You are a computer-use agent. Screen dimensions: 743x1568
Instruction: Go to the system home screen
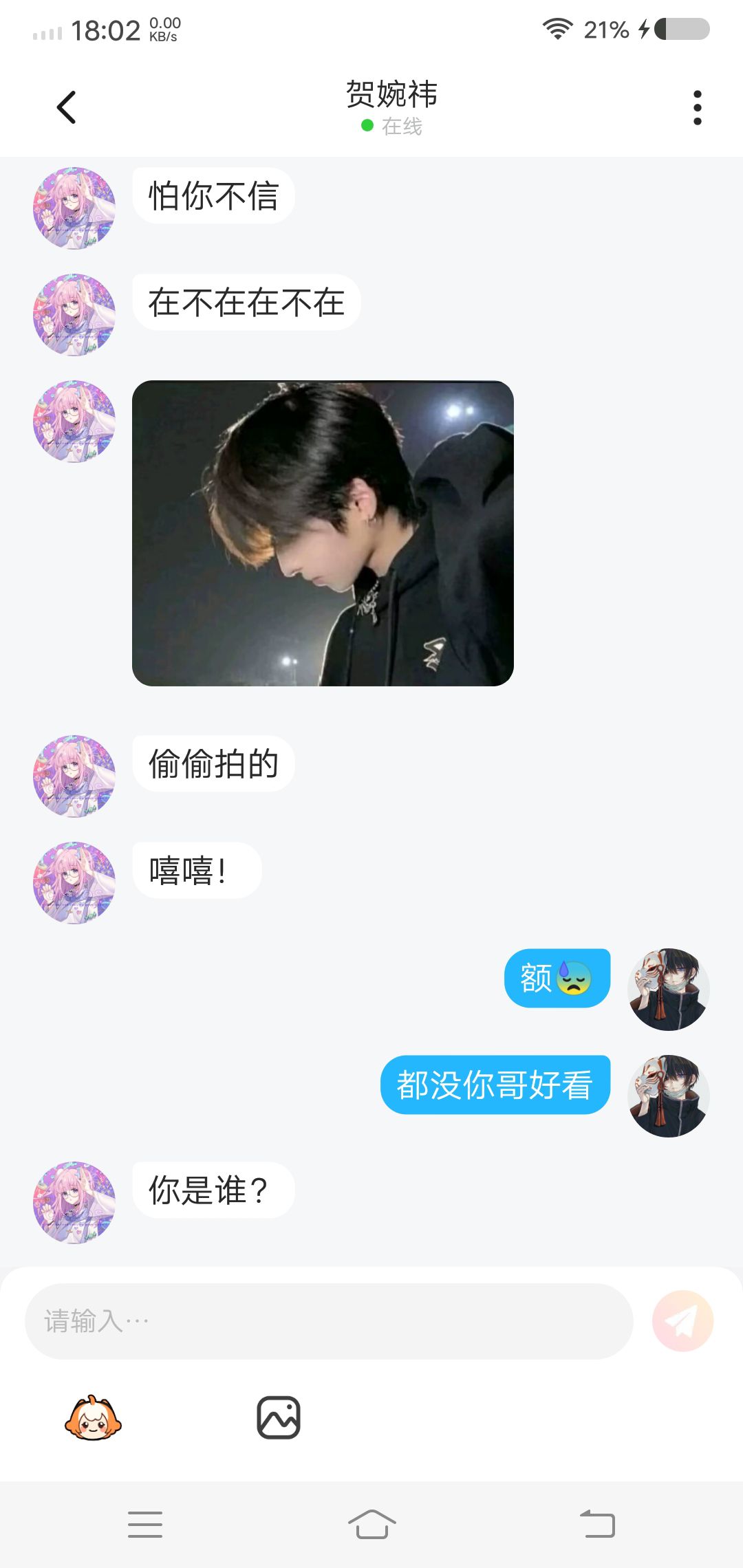pyautogui.click(x=371, y=1524)
